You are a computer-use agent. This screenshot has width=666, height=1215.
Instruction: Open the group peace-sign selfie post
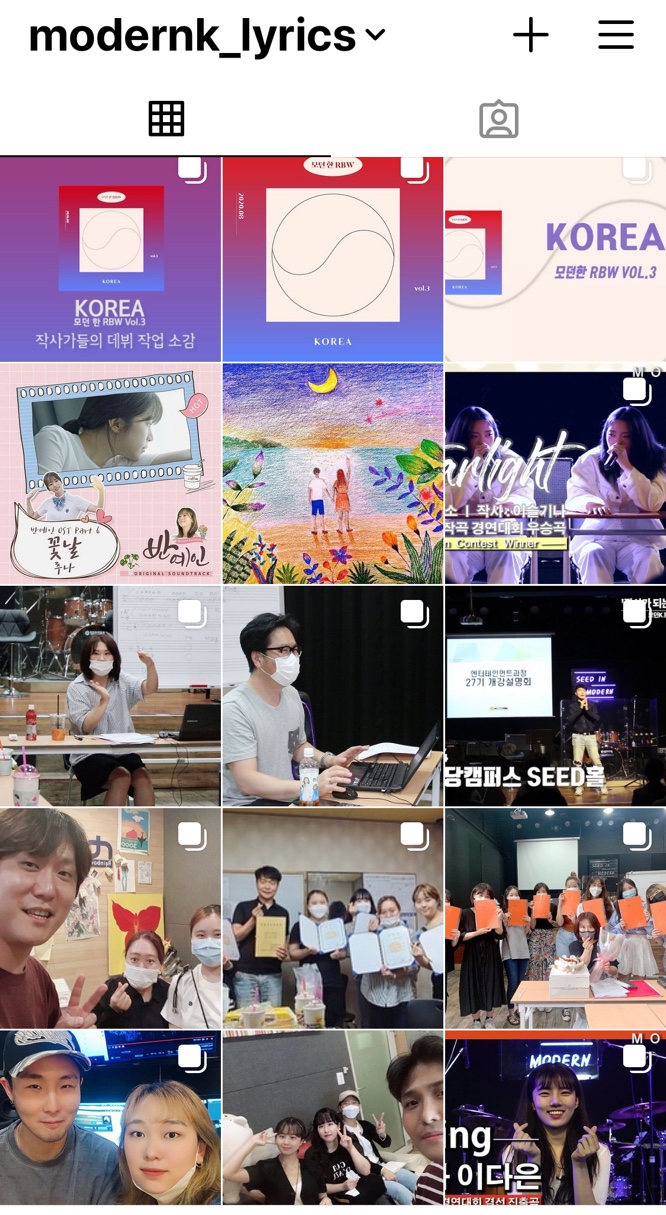[332, 1118]
